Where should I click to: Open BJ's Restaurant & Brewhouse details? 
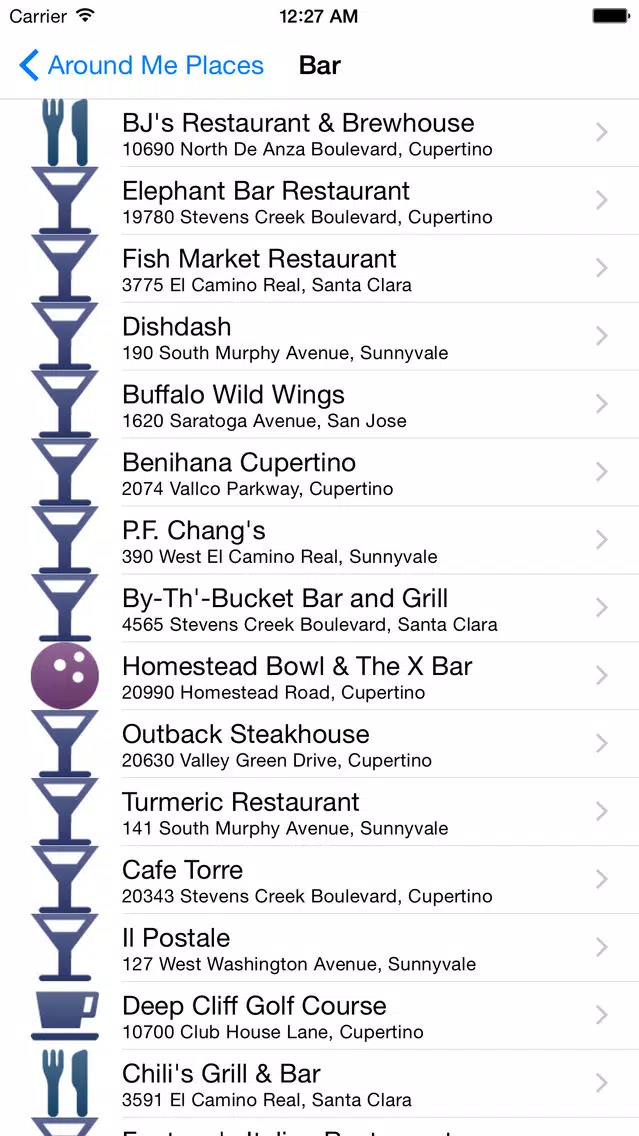coord(320,133)
